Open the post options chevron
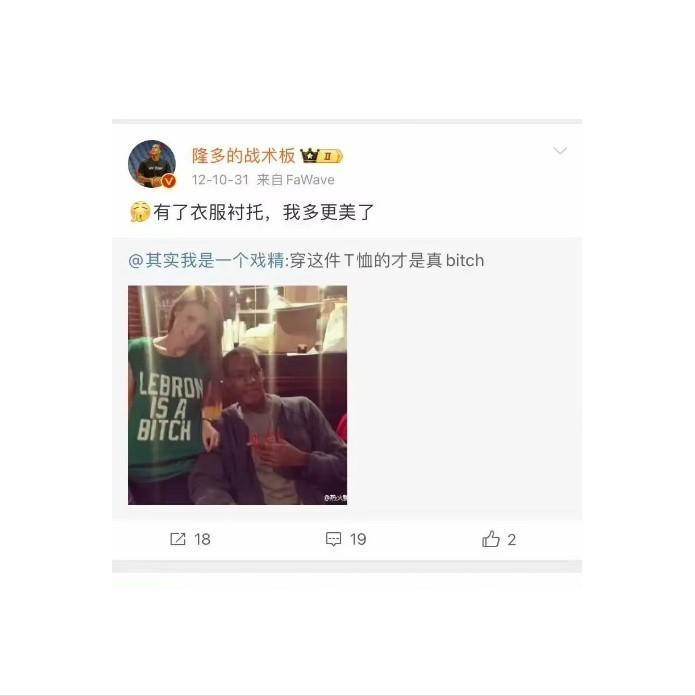695x696 pixels. click(560, 151)
